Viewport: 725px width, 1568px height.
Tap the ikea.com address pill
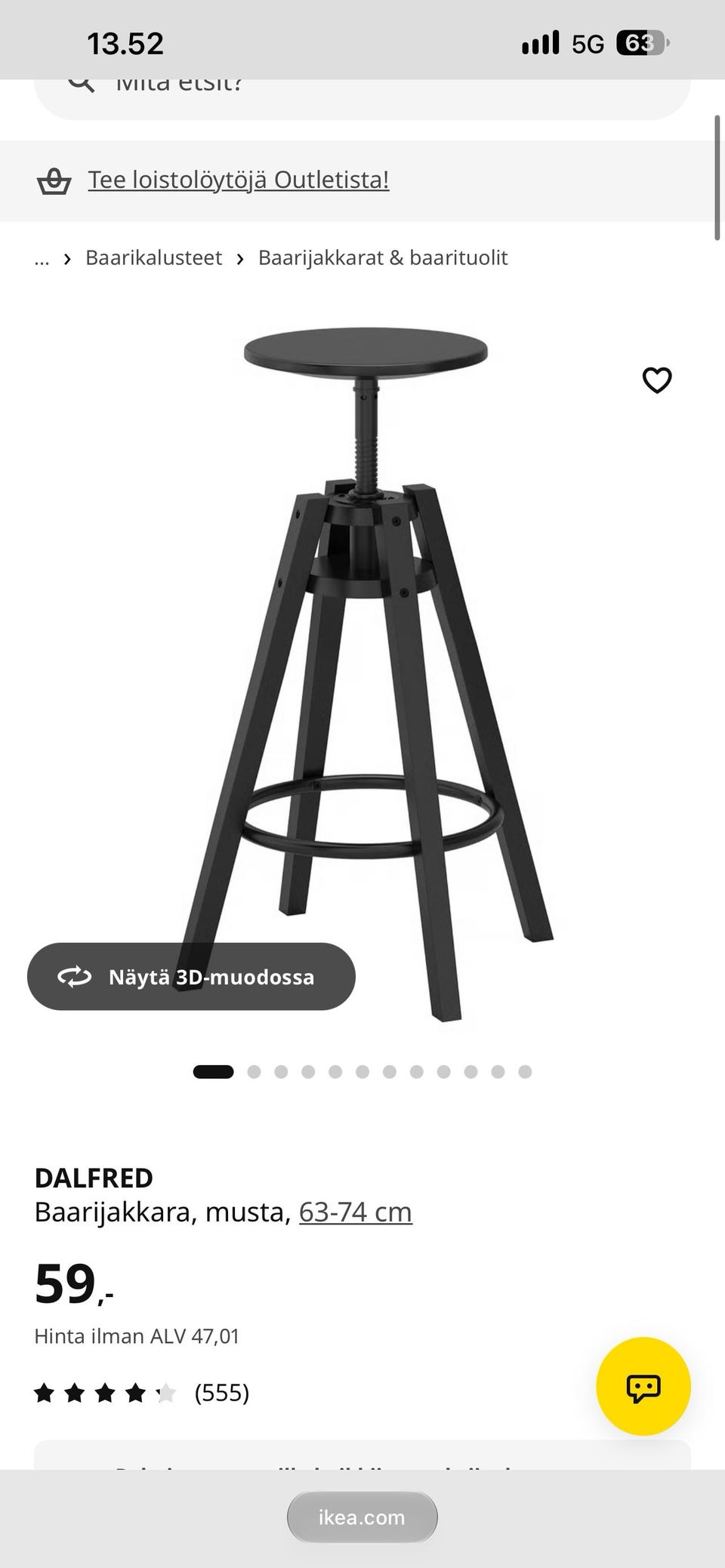362,1517
